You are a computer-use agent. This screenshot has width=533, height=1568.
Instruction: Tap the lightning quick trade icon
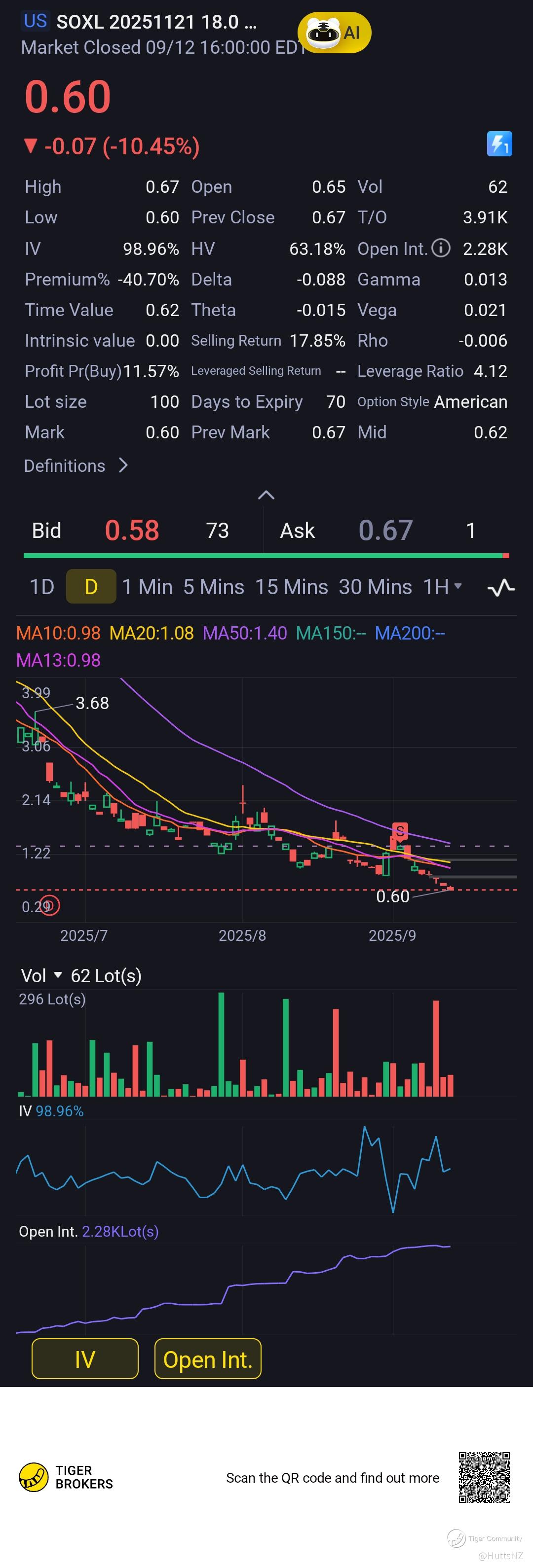[499, 144]
